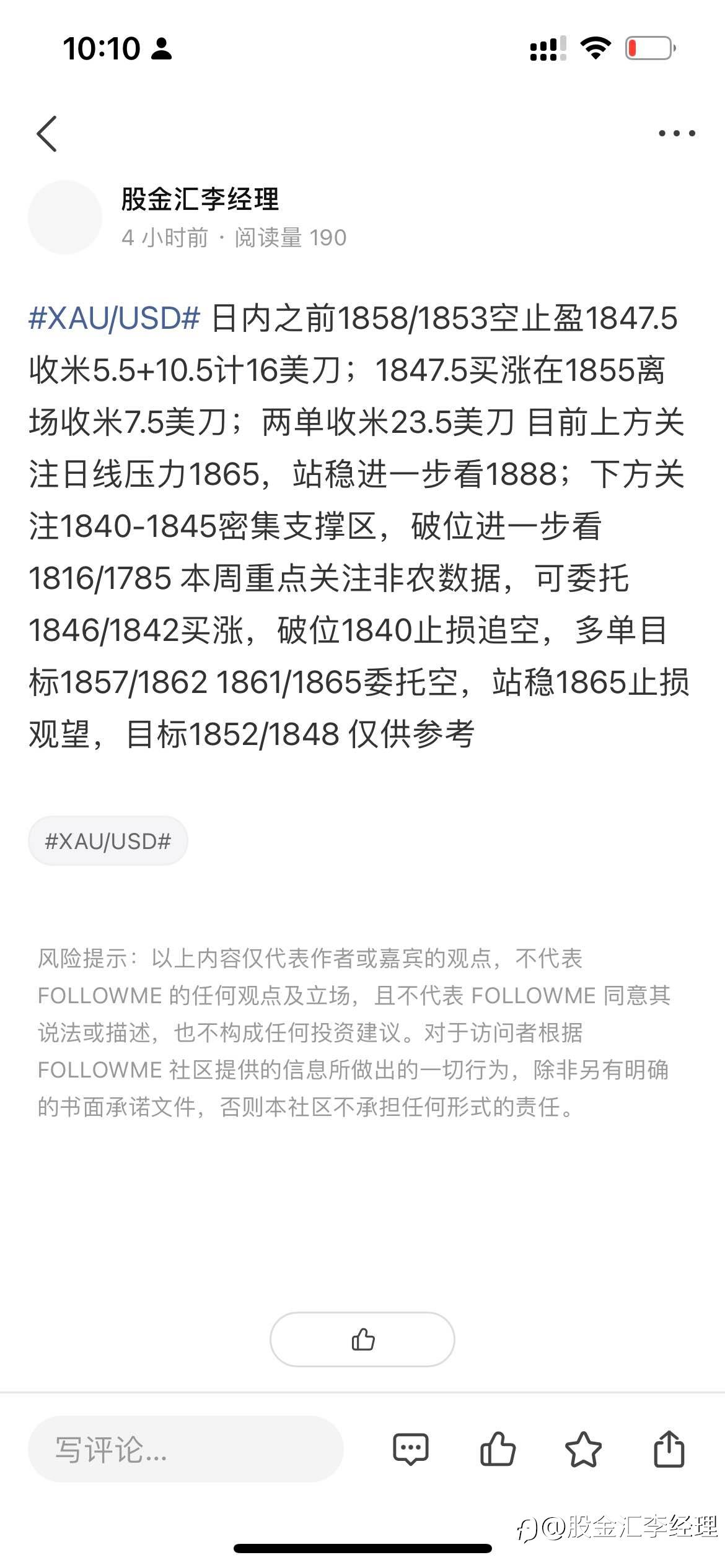Open the blue #XAU/USD# hashtag link in post

pyautogui.click(x=114, y=318)
